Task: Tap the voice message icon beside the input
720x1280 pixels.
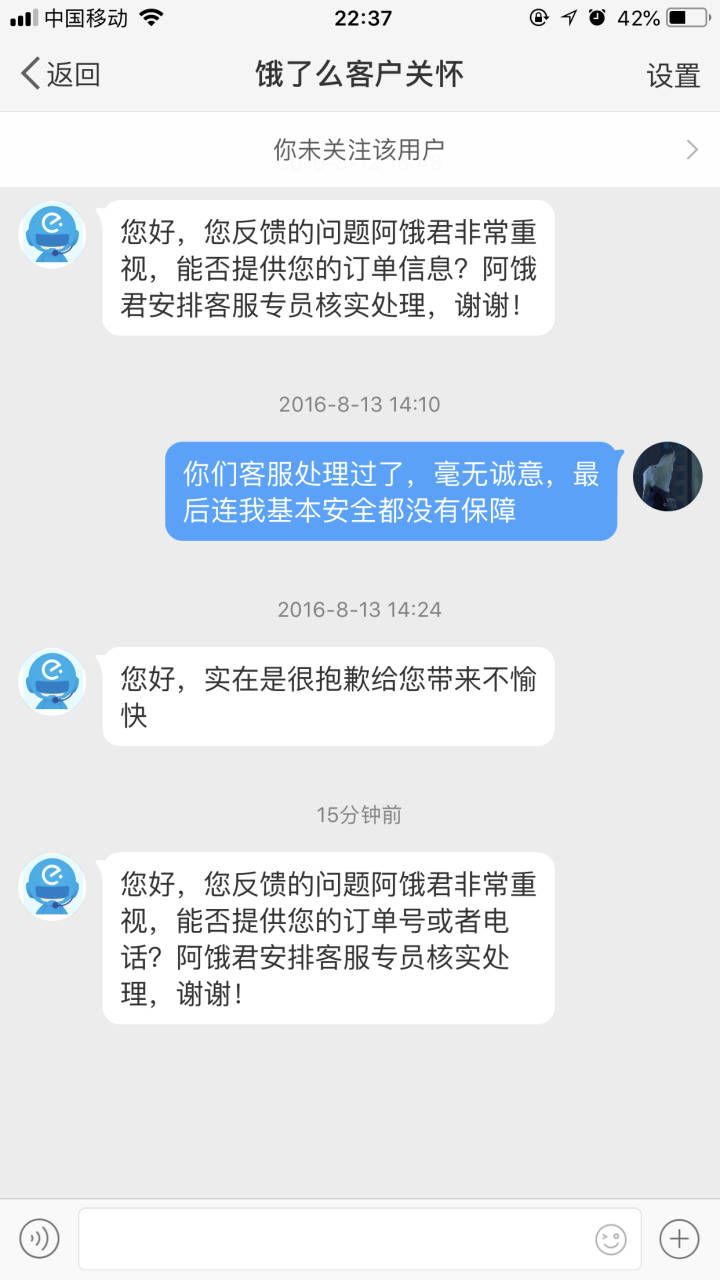Action: 40,1237
